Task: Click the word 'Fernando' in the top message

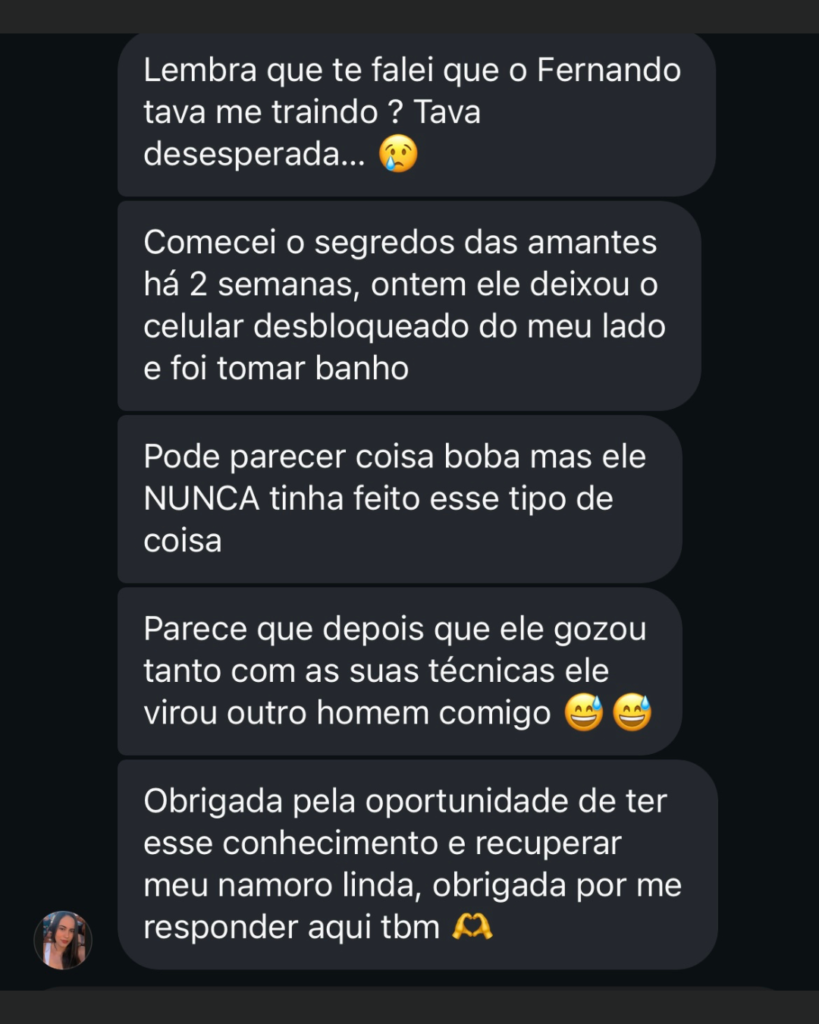Action: (610, 70)
